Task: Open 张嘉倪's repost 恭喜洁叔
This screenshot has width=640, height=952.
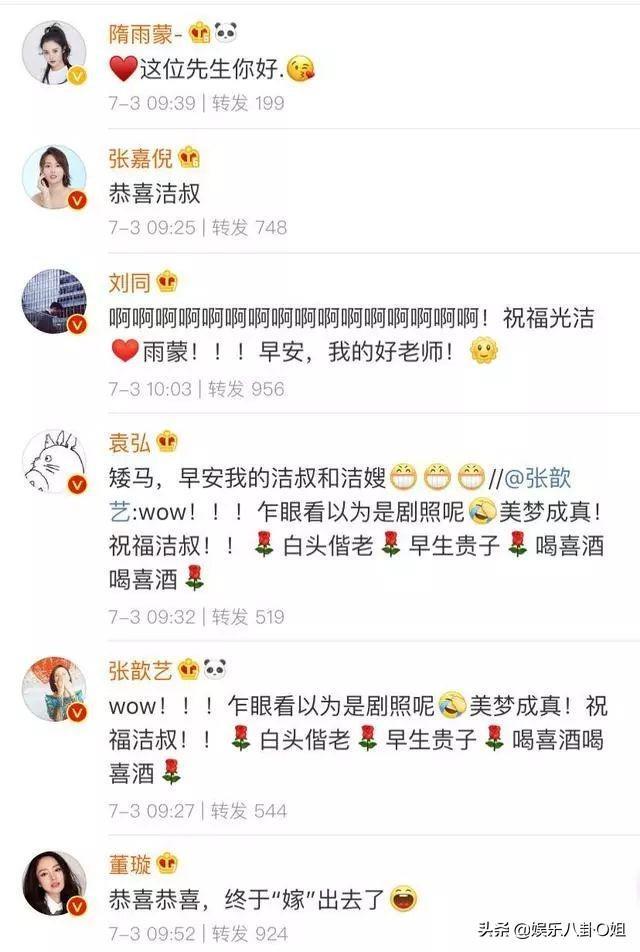Action: coord(154,193)
